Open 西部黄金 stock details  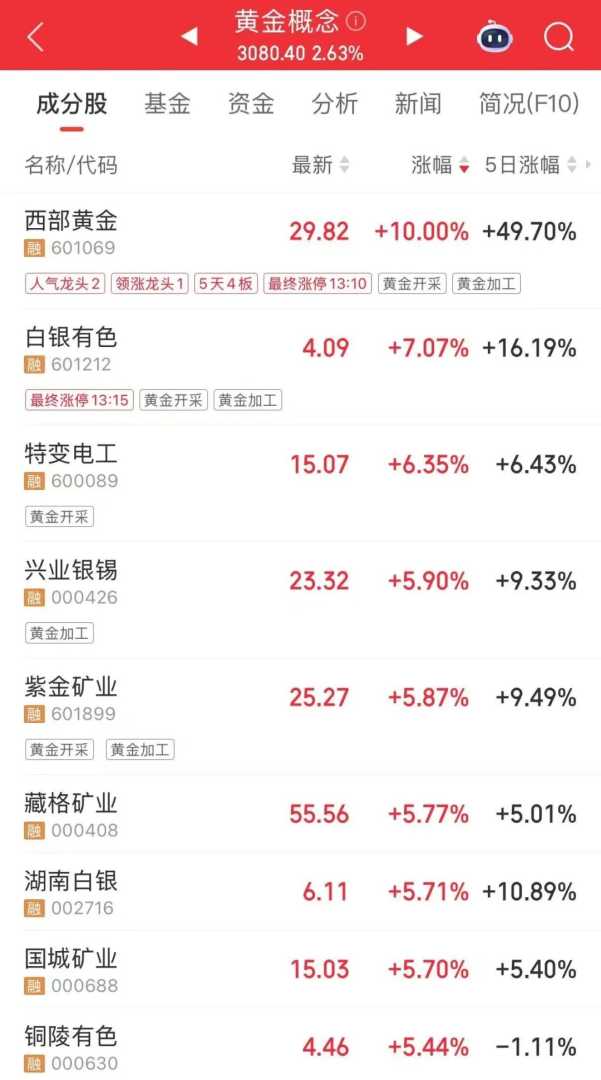click(71, 220)
